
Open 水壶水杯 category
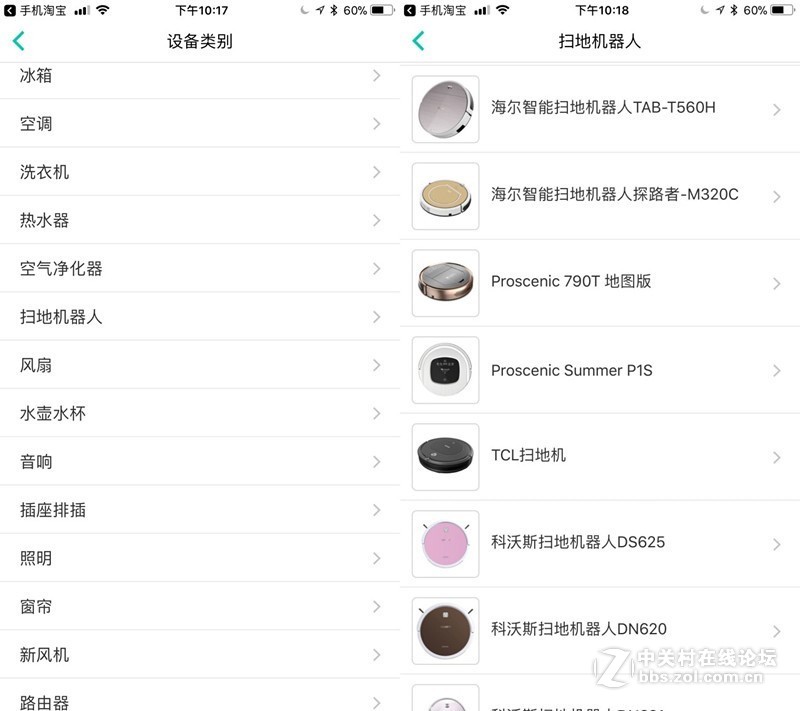click(200, 413)
